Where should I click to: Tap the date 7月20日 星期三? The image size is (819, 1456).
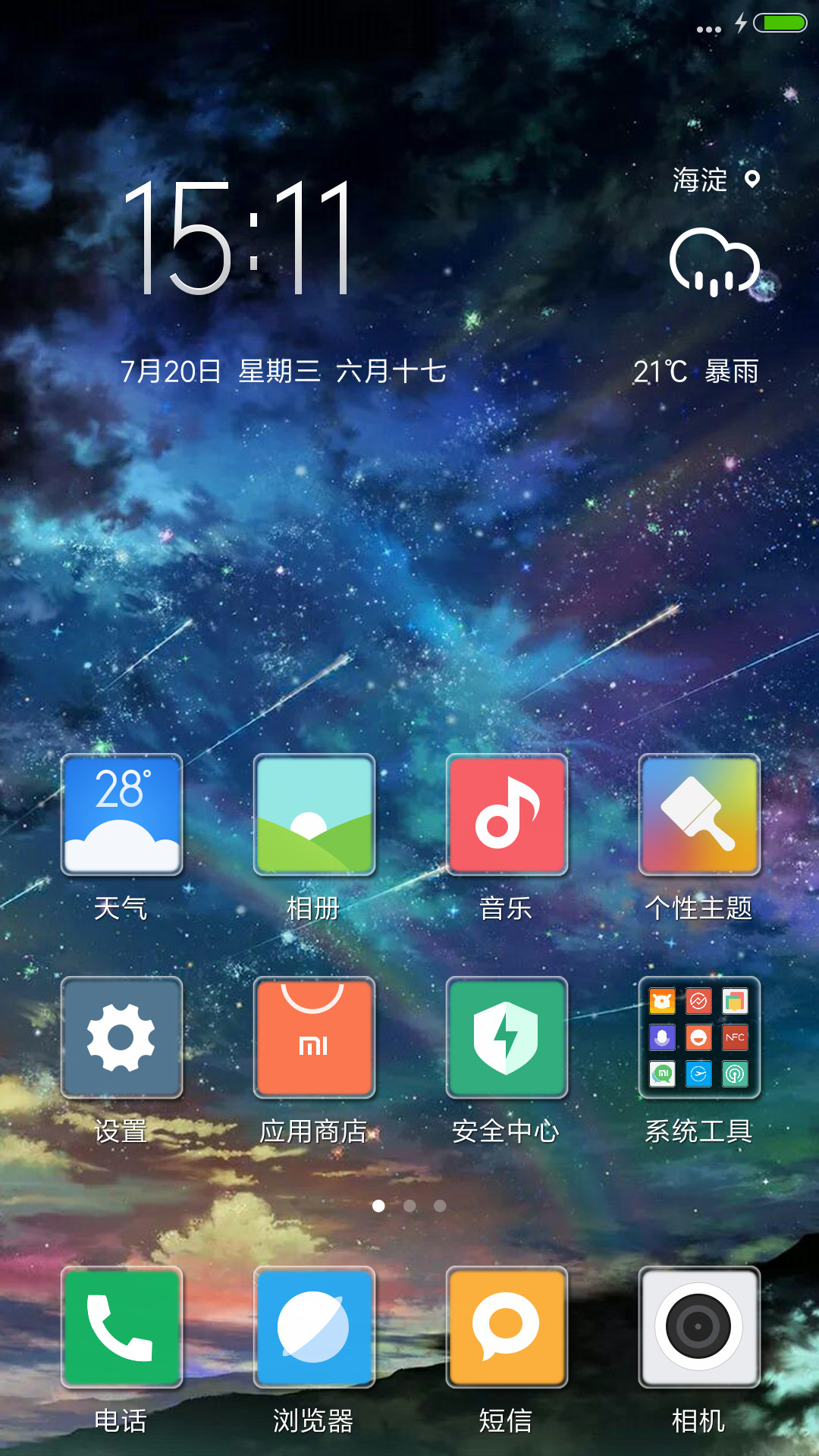pos(221,372)
